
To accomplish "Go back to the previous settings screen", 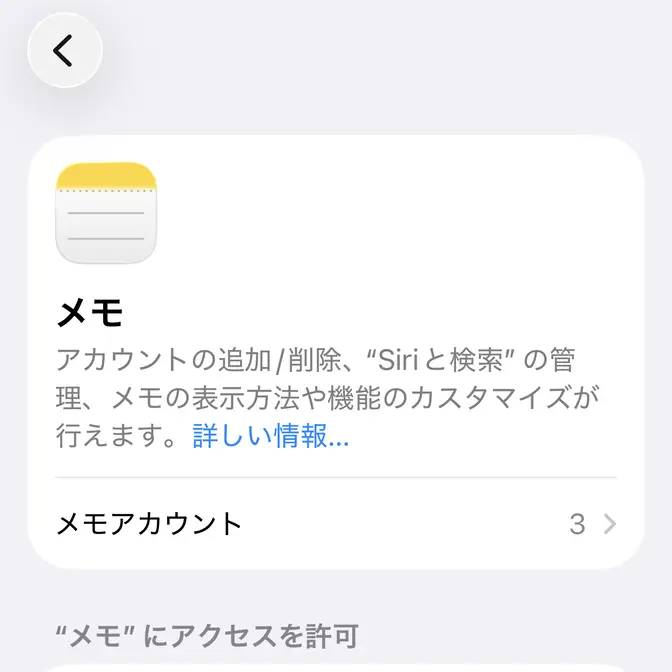I will [x=65, y=50].
